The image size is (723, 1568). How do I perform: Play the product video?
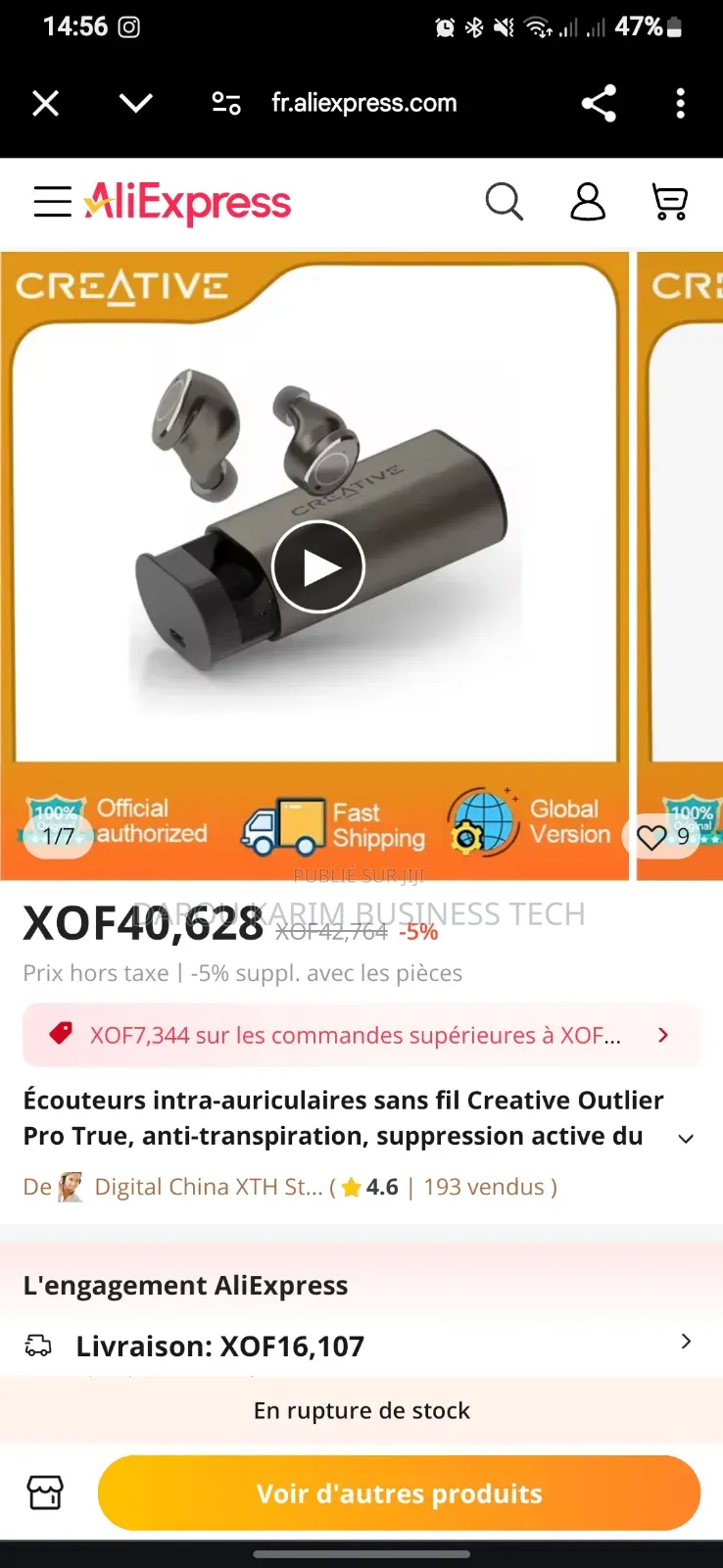coord(317,566)
